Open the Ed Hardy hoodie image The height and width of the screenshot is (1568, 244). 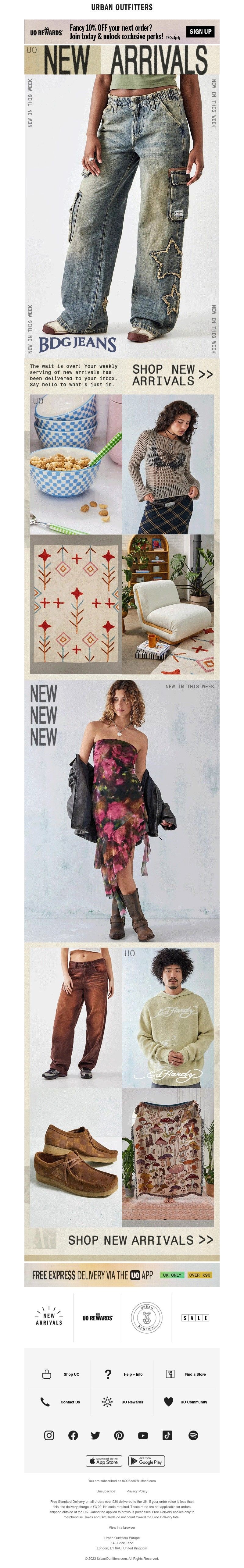[168, 1017]
